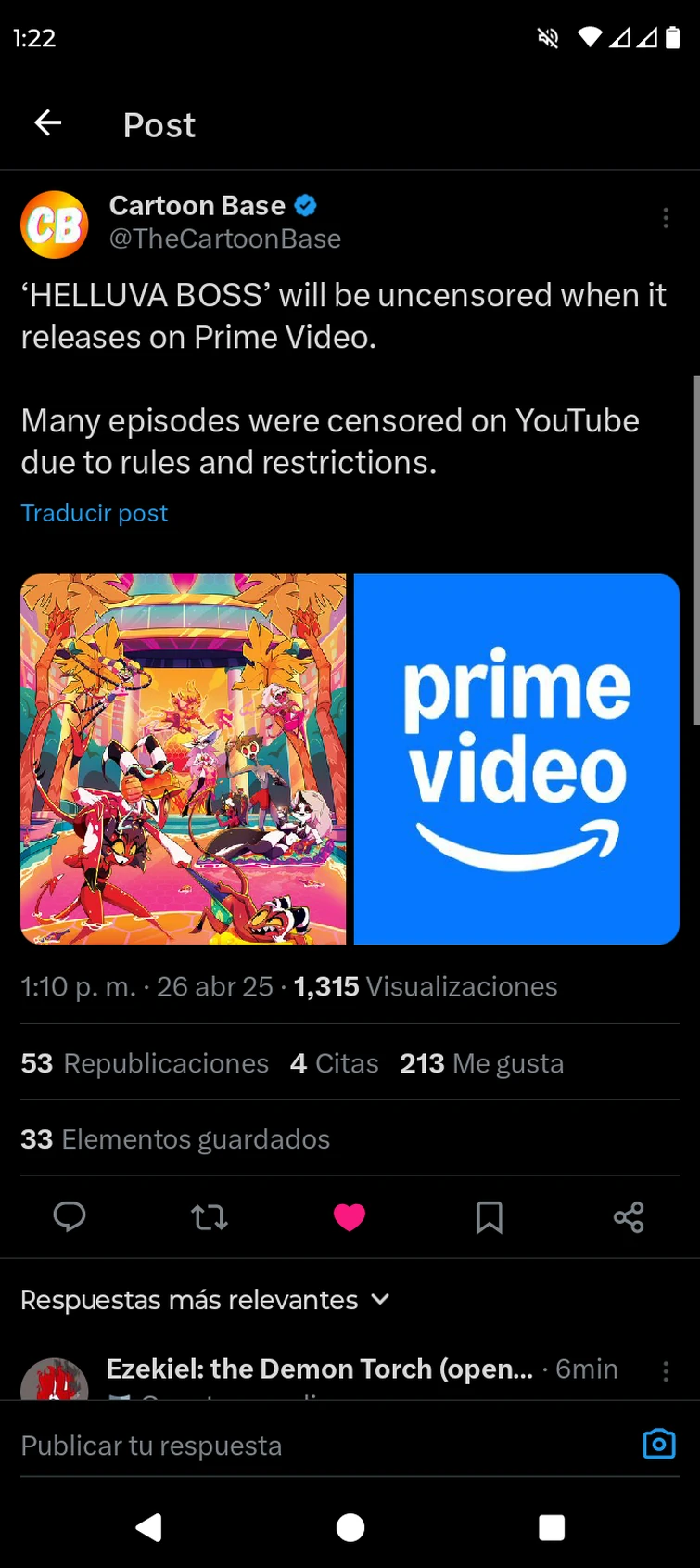View the 4 Citas list
The image size is (700, 1568).
334,1063
